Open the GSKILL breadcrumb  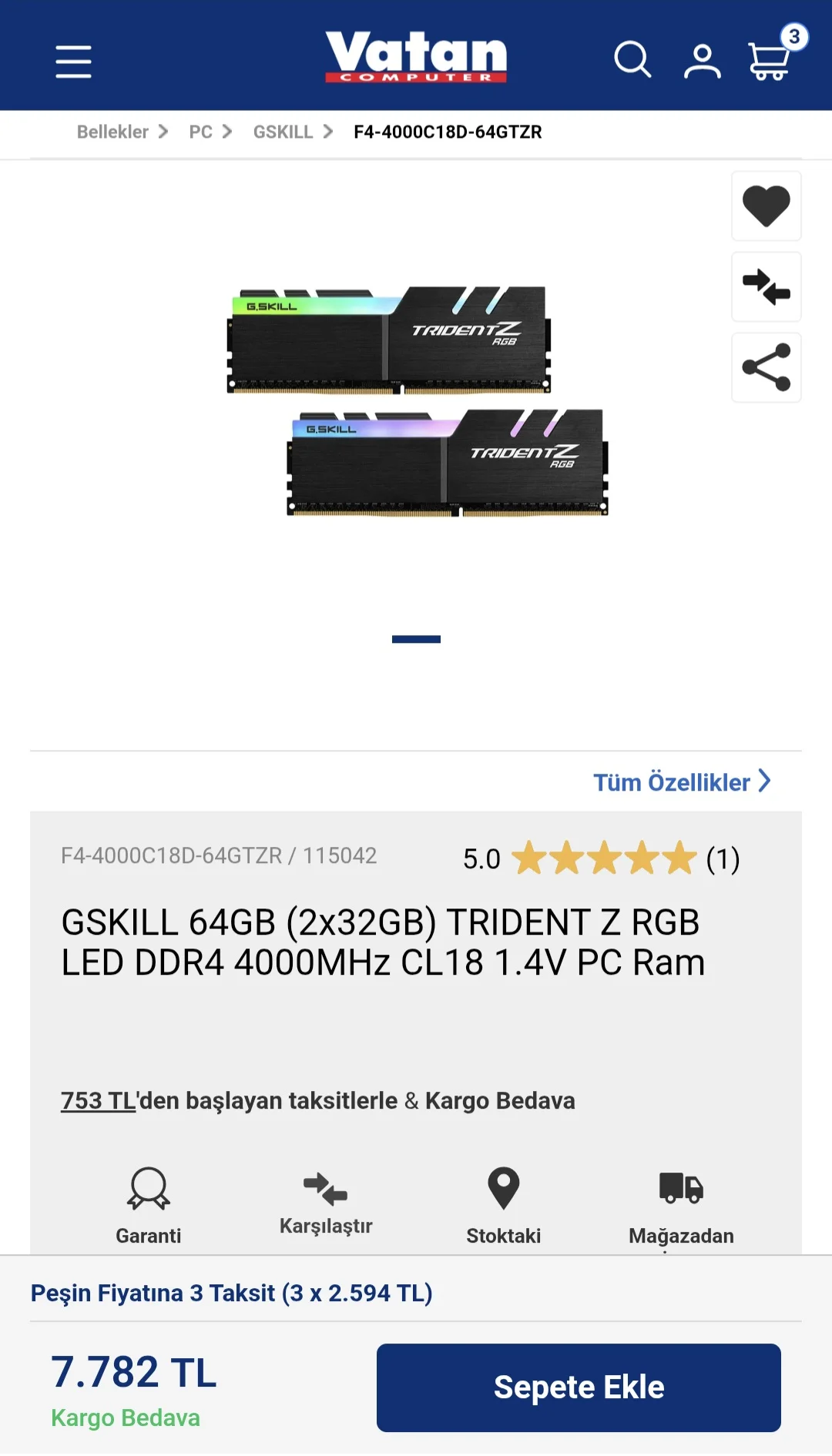coord(283,132)
